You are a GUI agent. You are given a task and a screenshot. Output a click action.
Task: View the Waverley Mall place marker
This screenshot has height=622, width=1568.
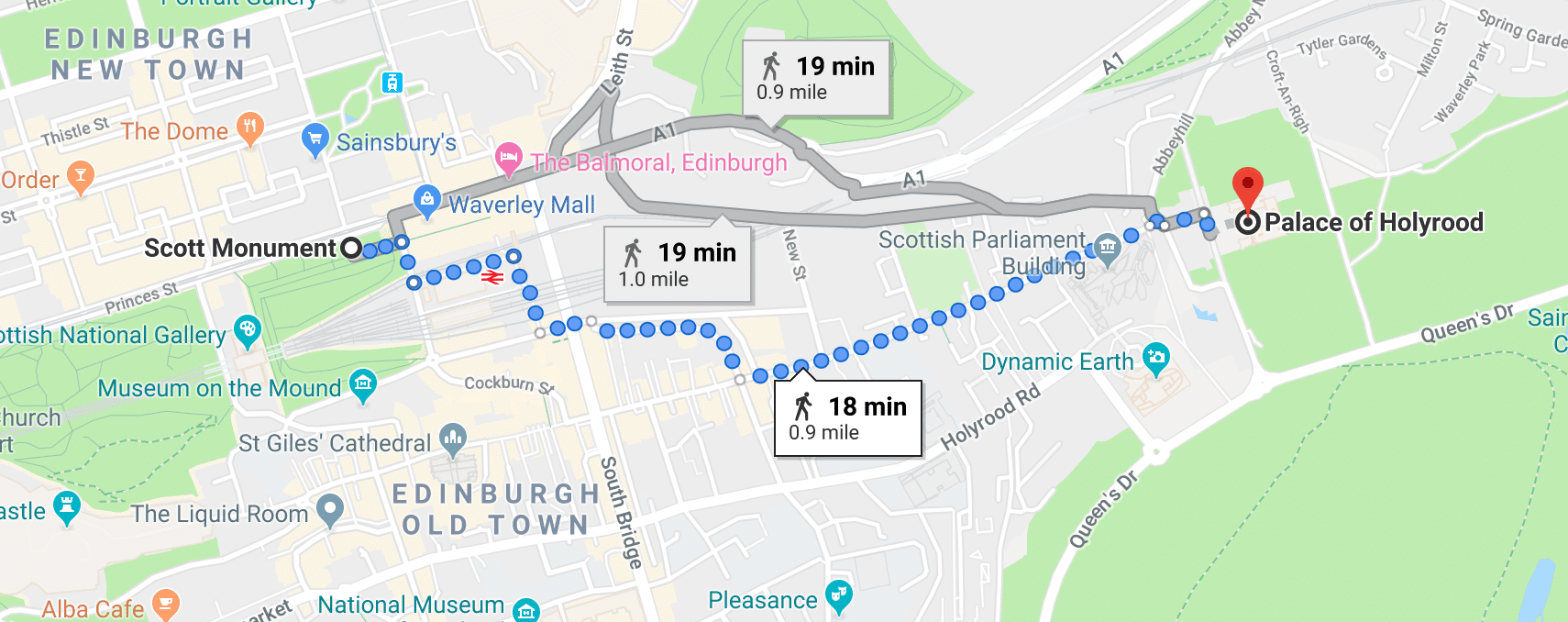point(426,200)
